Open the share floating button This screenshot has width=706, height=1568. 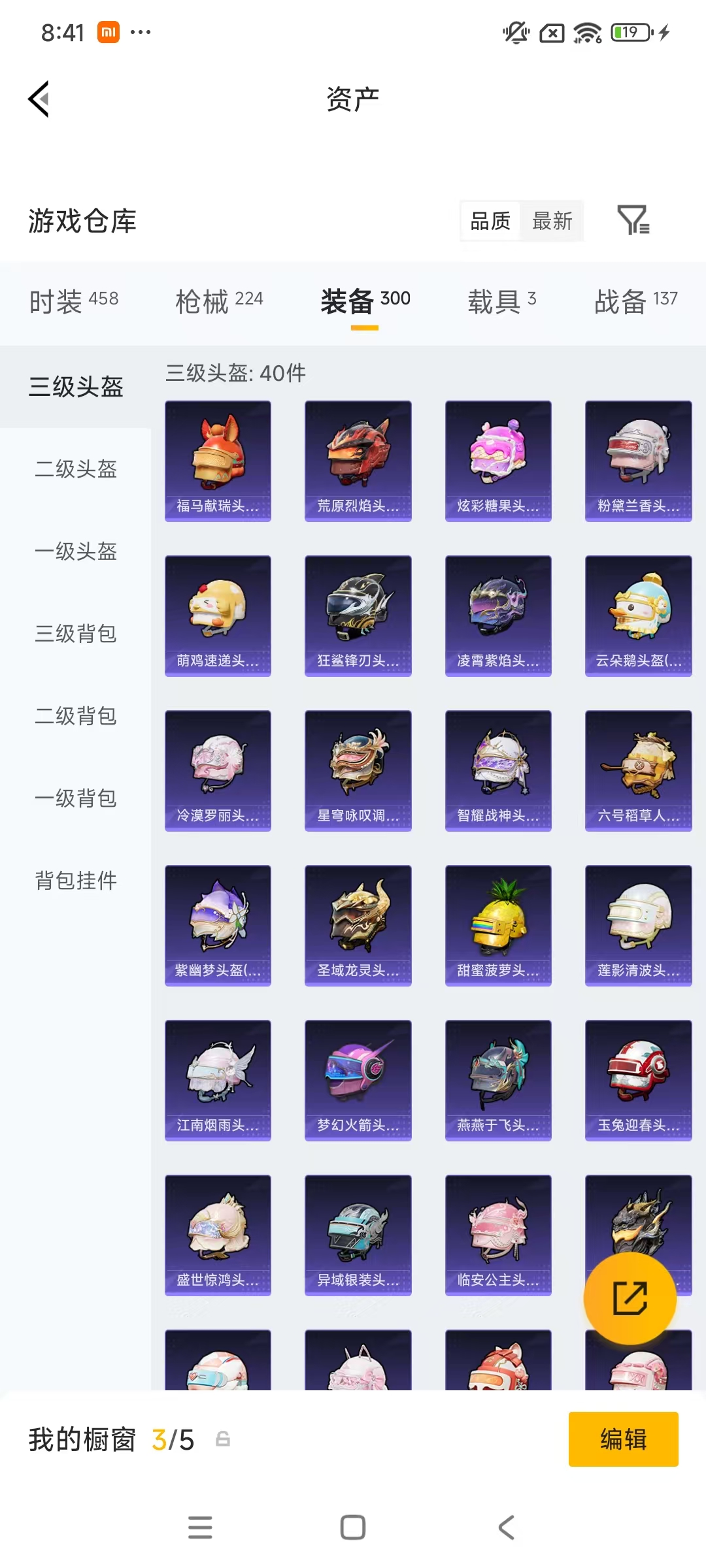click(x=630, y=1298)
